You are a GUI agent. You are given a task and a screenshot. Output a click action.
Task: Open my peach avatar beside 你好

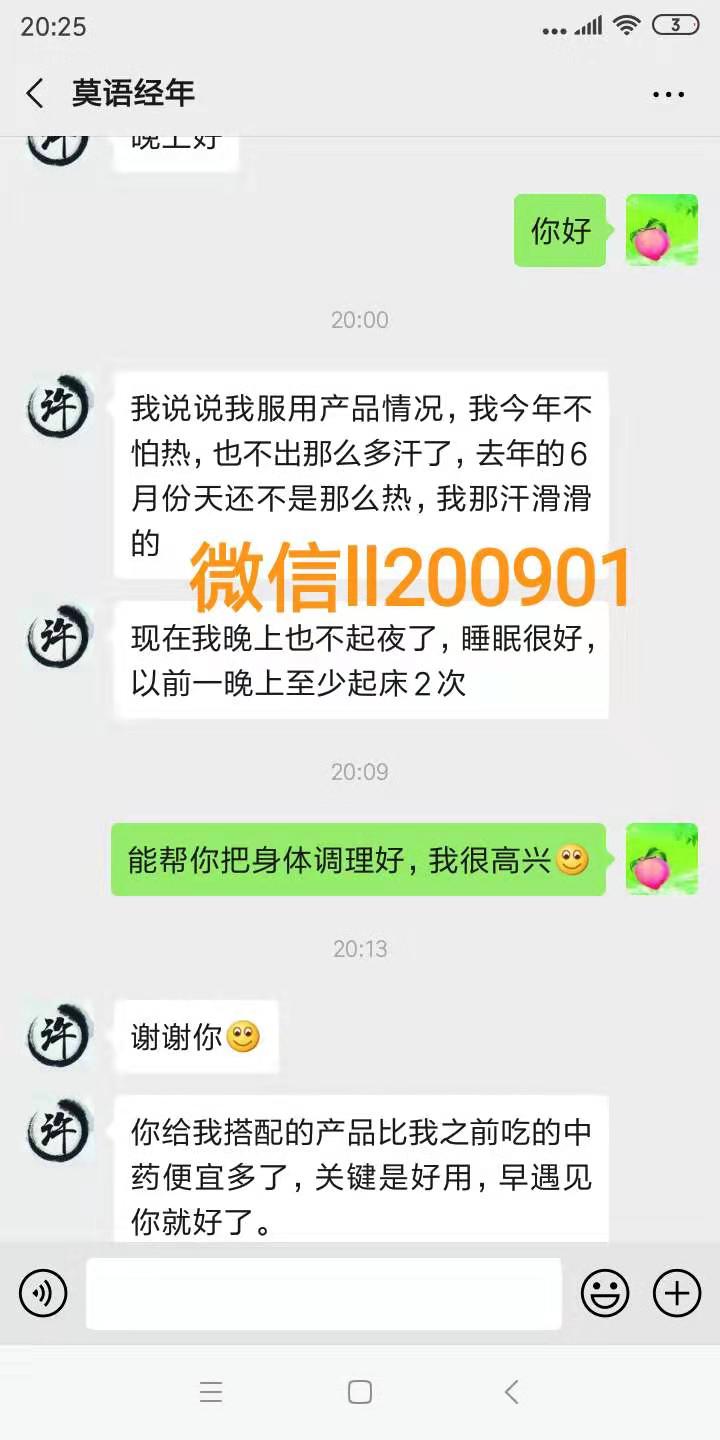(x=661, y=230)
